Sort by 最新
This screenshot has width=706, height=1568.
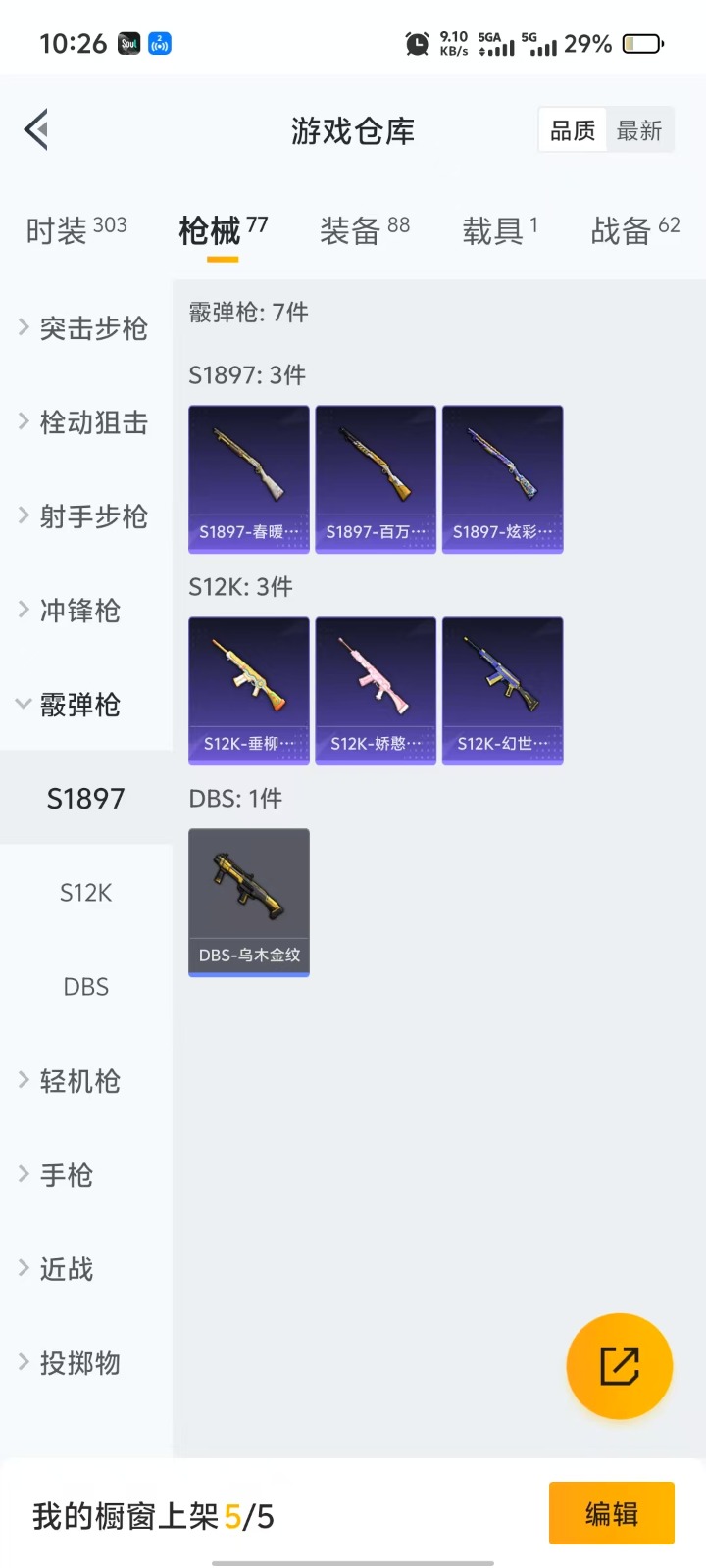(x=639, y=130)
